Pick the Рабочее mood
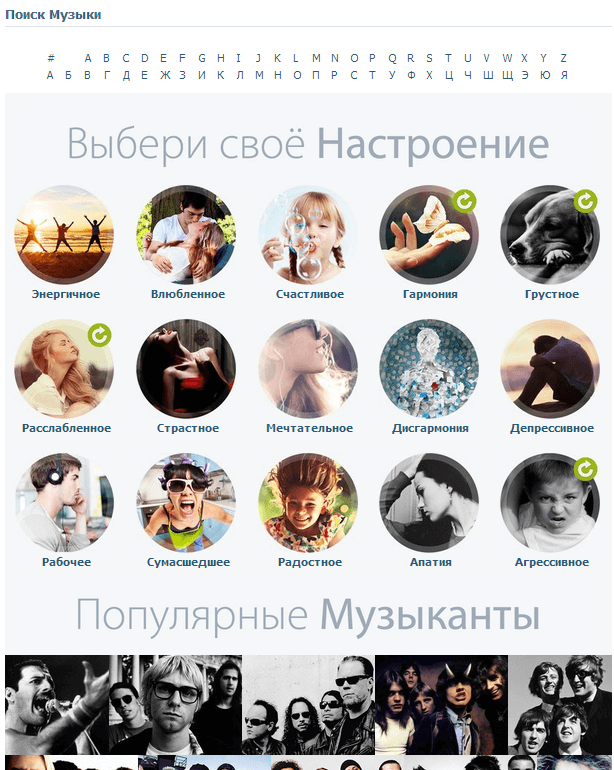 pos(65,503)
